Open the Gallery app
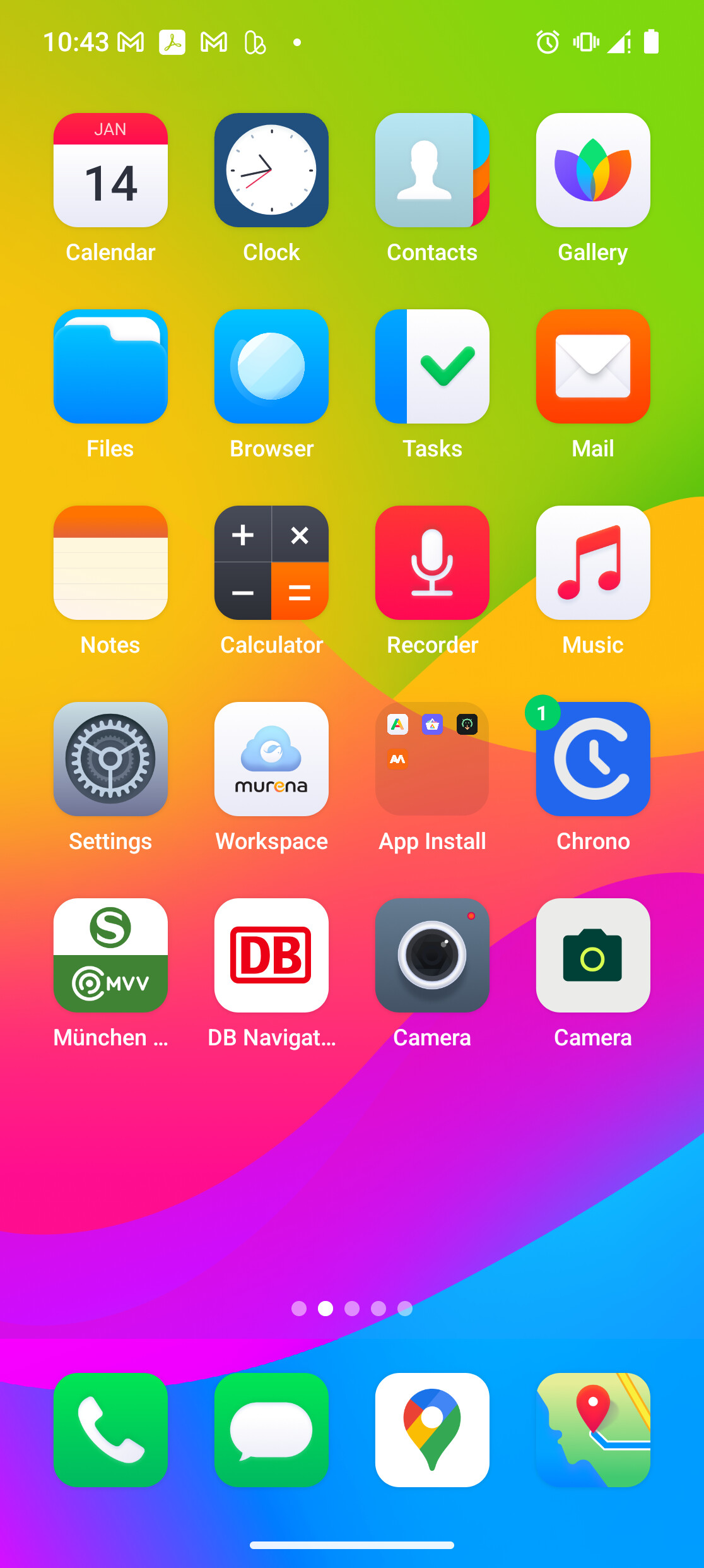Screen dimensions: 704x1568 point(593,170)
